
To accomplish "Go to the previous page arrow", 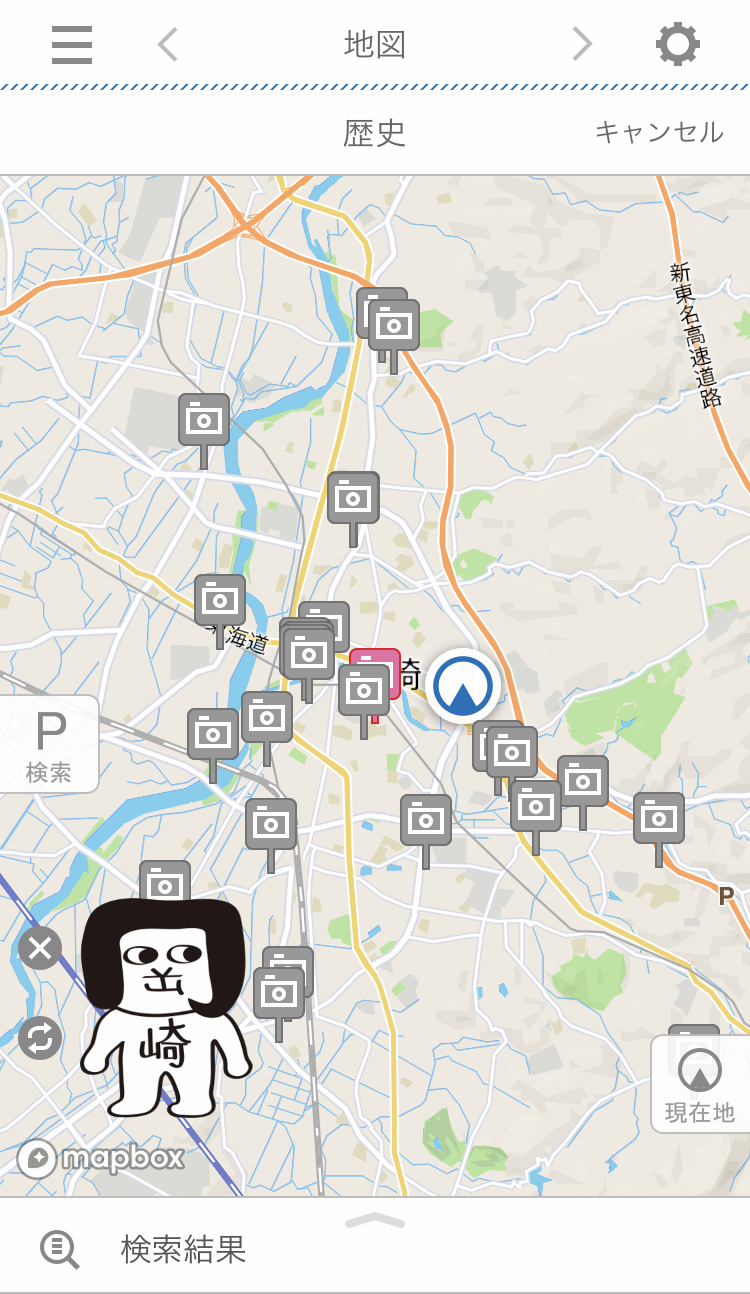I will 168,45.
